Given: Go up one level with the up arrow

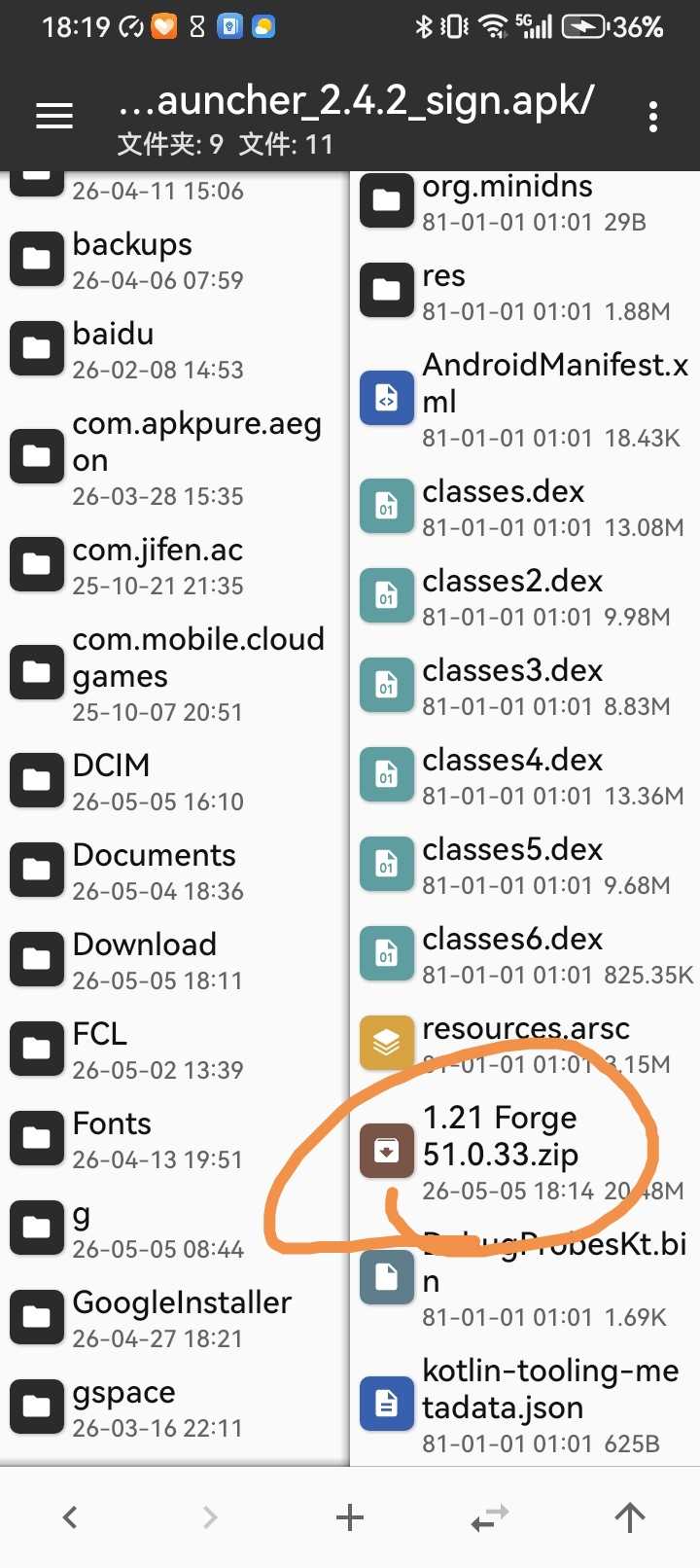Looking at the screenshot, I should (630, 1517).
